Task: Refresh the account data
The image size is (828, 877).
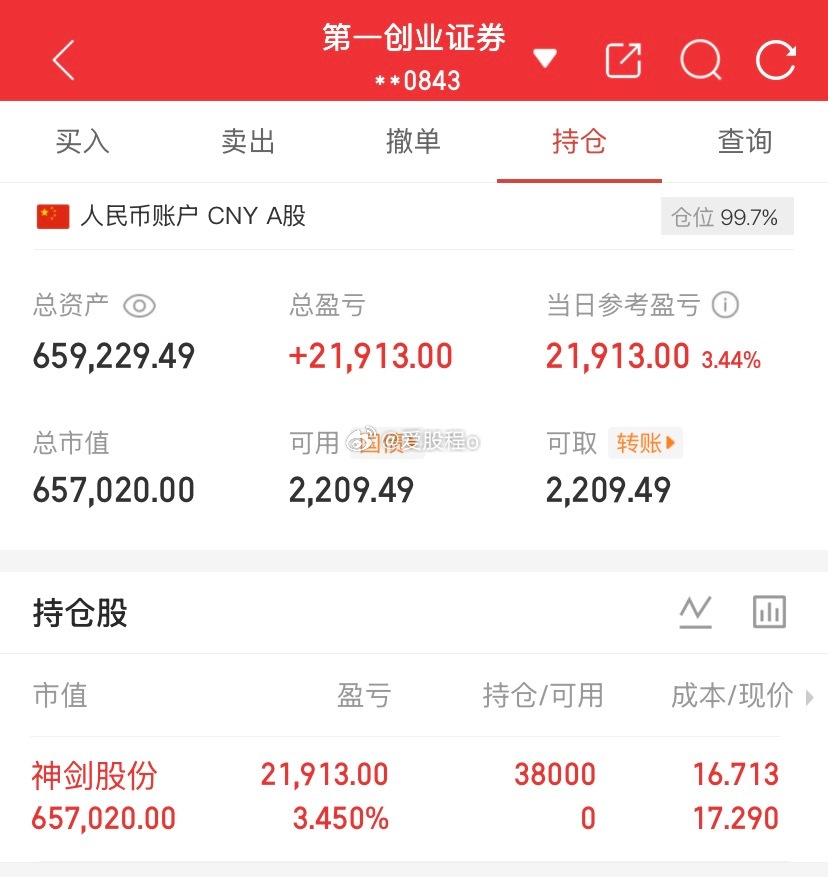Action: pos(776,60)
